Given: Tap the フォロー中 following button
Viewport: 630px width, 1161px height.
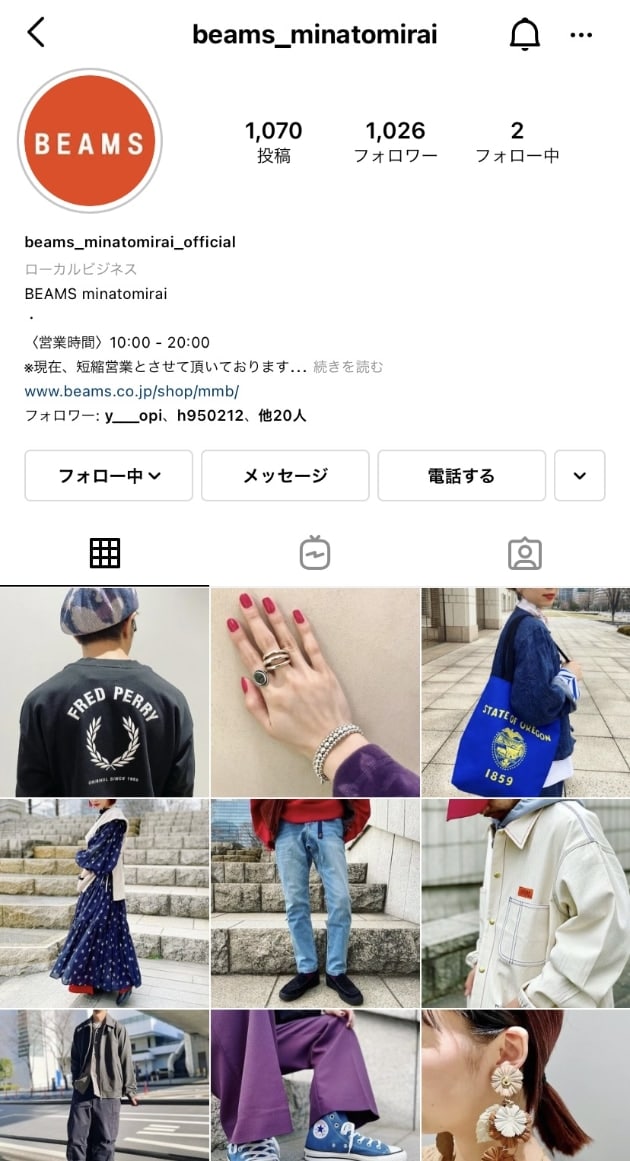Looking at the screenshot, I should 109,476.
